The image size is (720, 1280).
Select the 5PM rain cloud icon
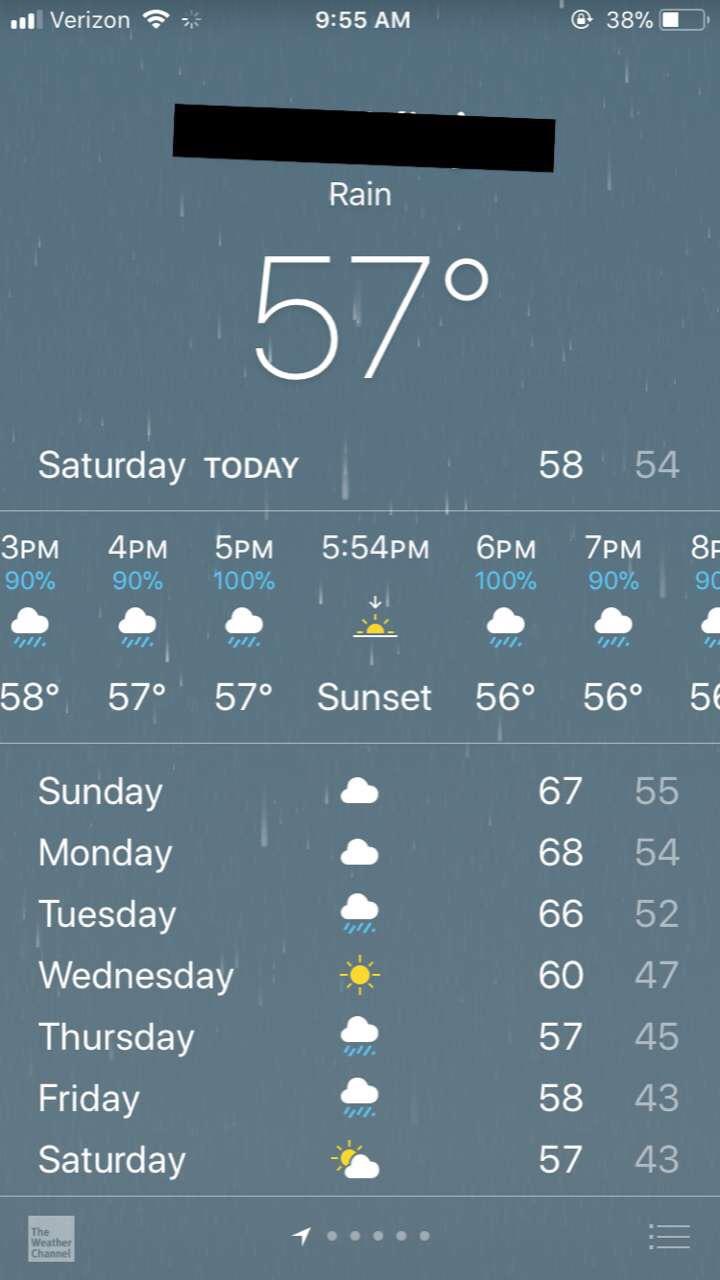[243, 625]
